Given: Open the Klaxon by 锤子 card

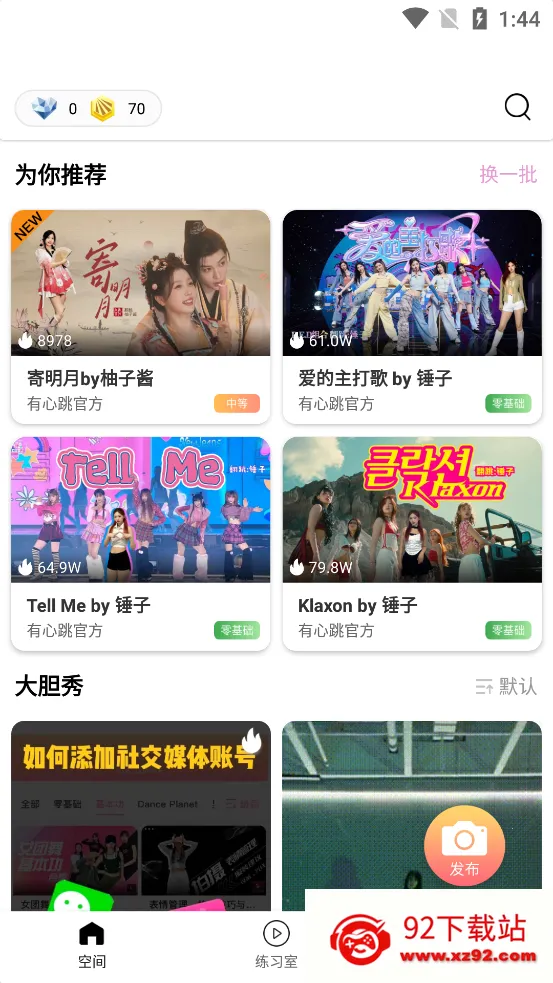Looking at the screenshot, I should (412, 544).
